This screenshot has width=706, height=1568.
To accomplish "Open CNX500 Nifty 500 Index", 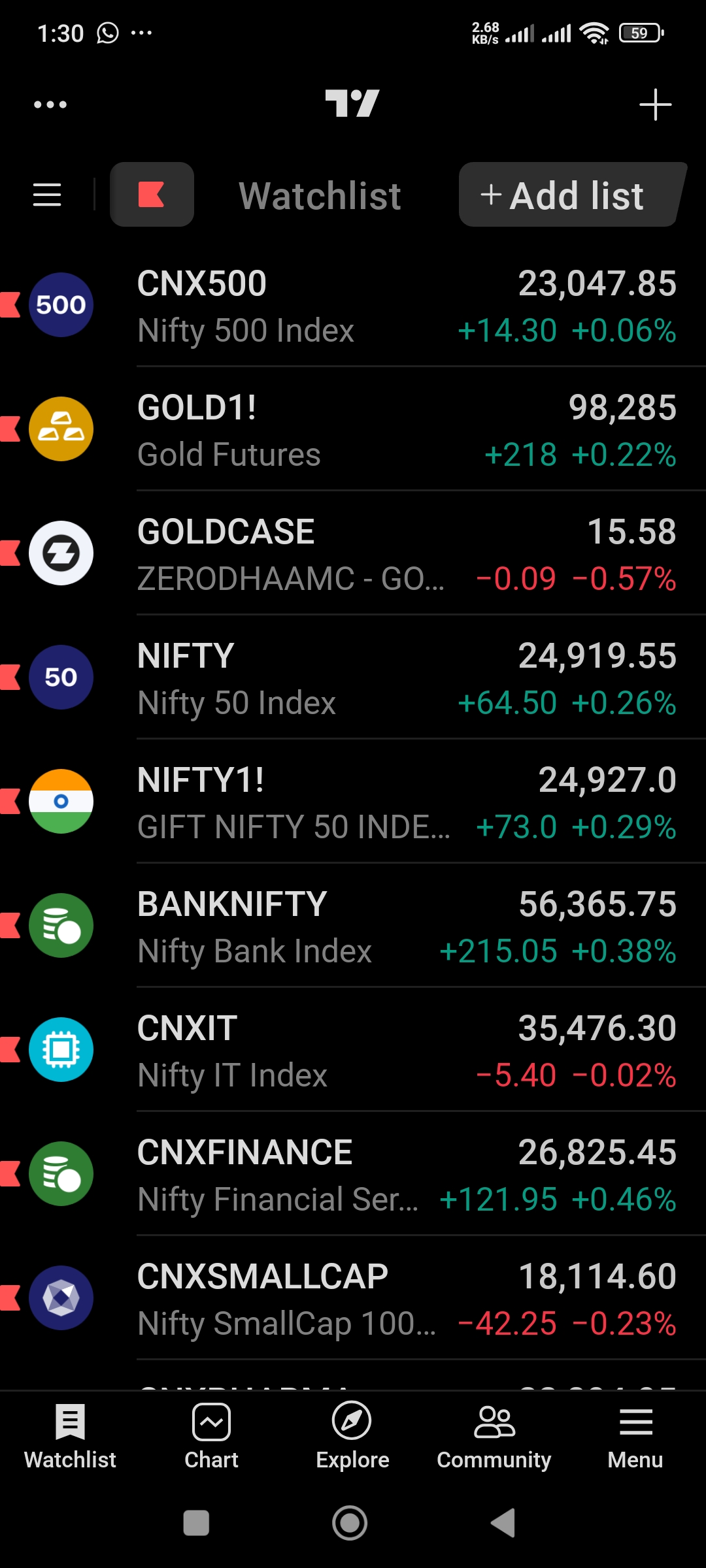I will 353,306.
